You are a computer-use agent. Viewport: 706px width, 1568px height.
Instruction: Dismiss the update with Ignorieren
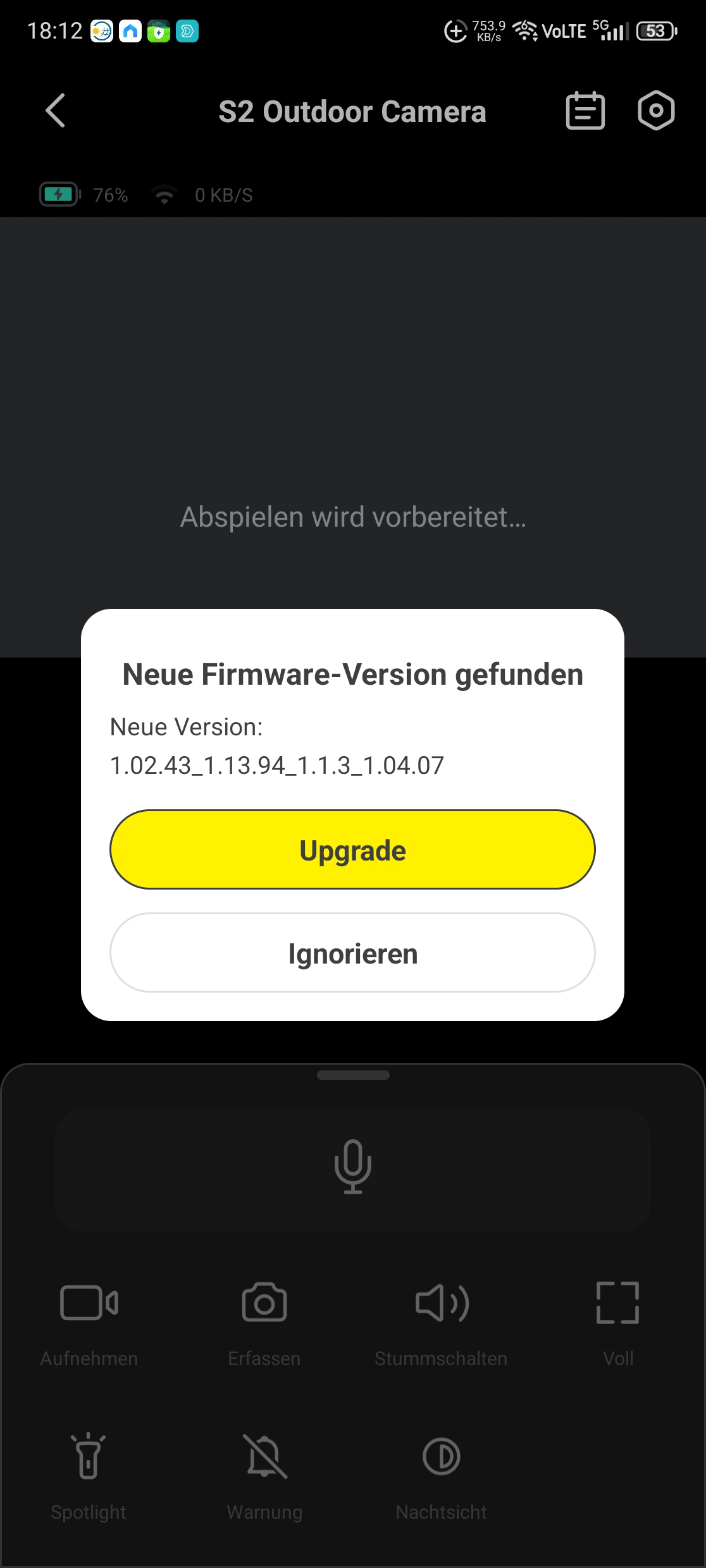point(352,953)
